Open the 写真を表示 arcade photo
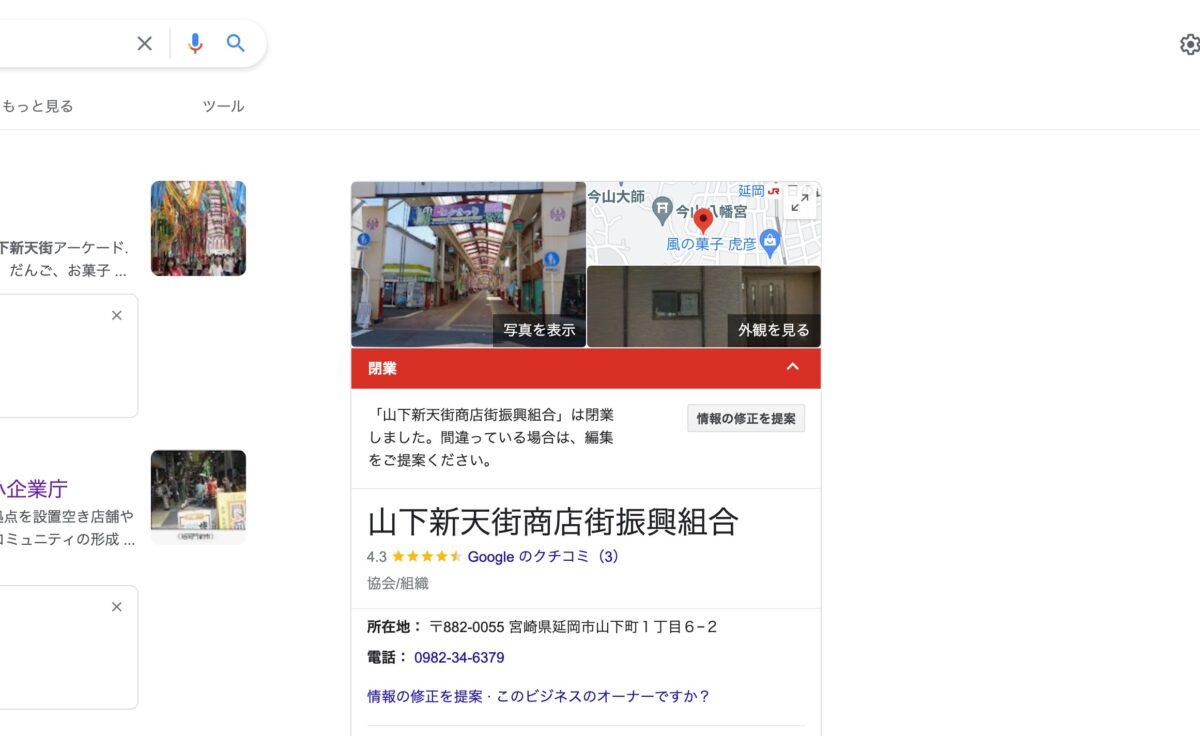The width and height of the screenshot is (1200, 736). pos(468,264)
